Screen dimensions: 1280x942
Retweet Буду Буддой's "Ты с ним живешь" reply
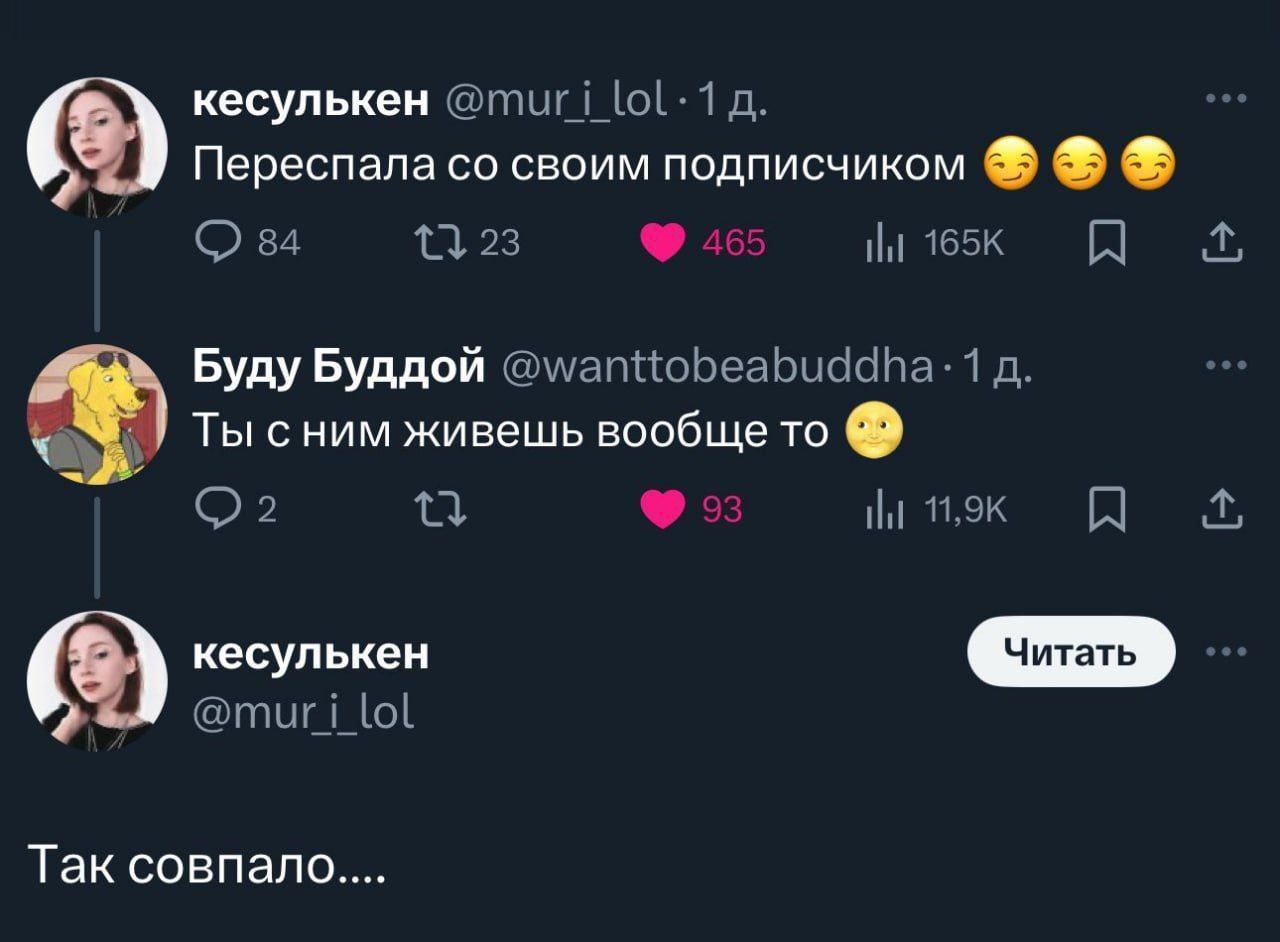pyautogui.click(x=438, y=511)
